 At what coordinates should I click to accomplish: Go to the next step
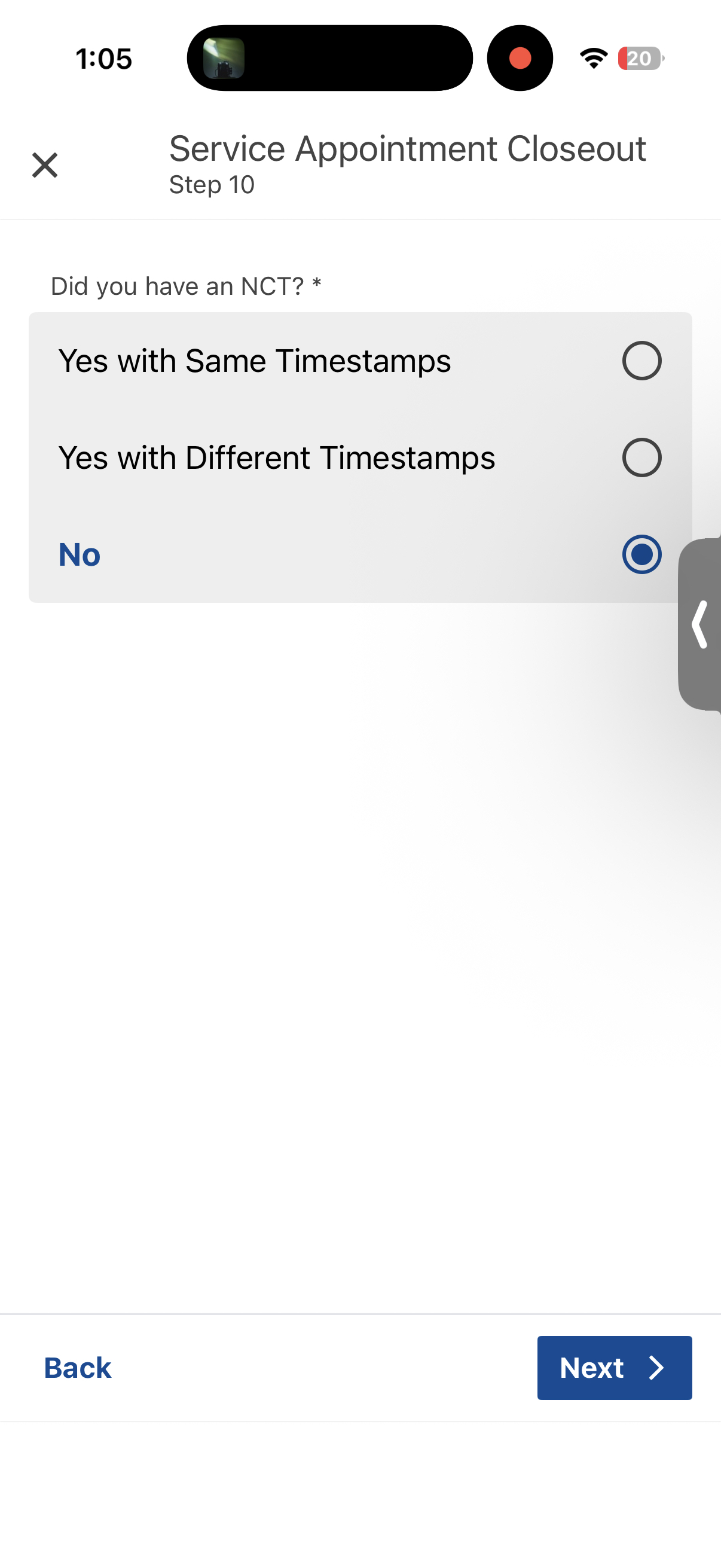pos(614,1368)
